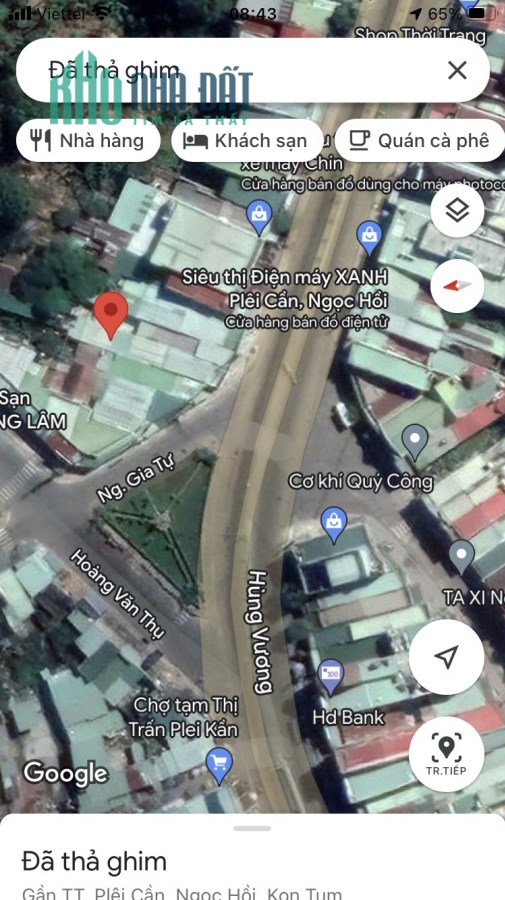
Task: Tap the red dropped pin marker
Action: point(111,315)
